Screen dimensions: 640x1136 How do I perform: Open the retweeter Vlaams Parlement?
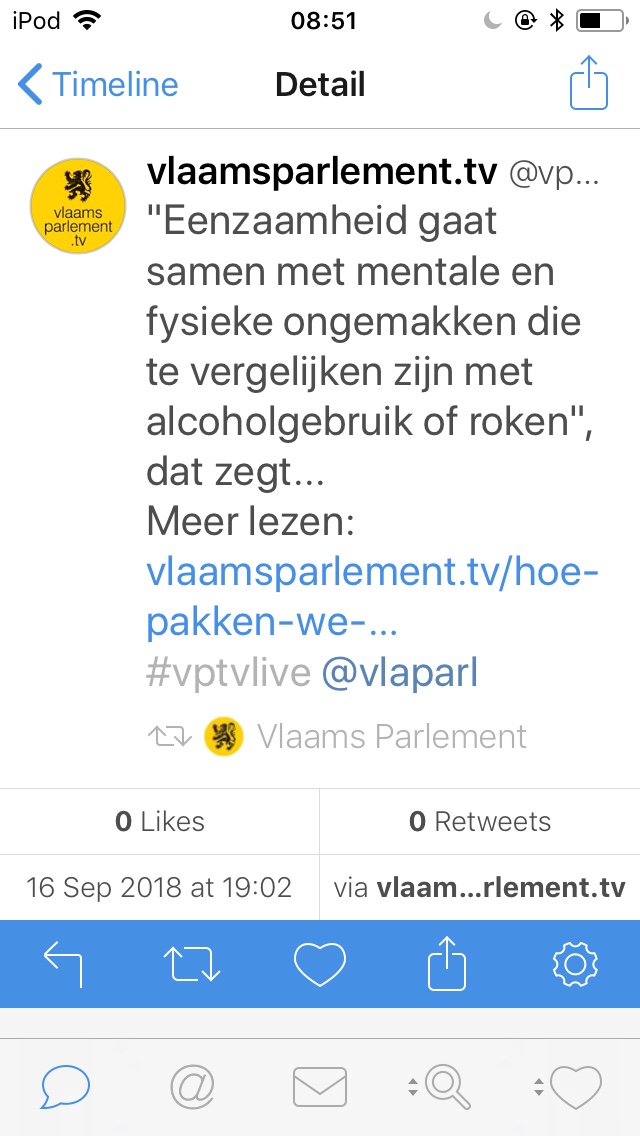pyautogui.click(x=391, y=737)
